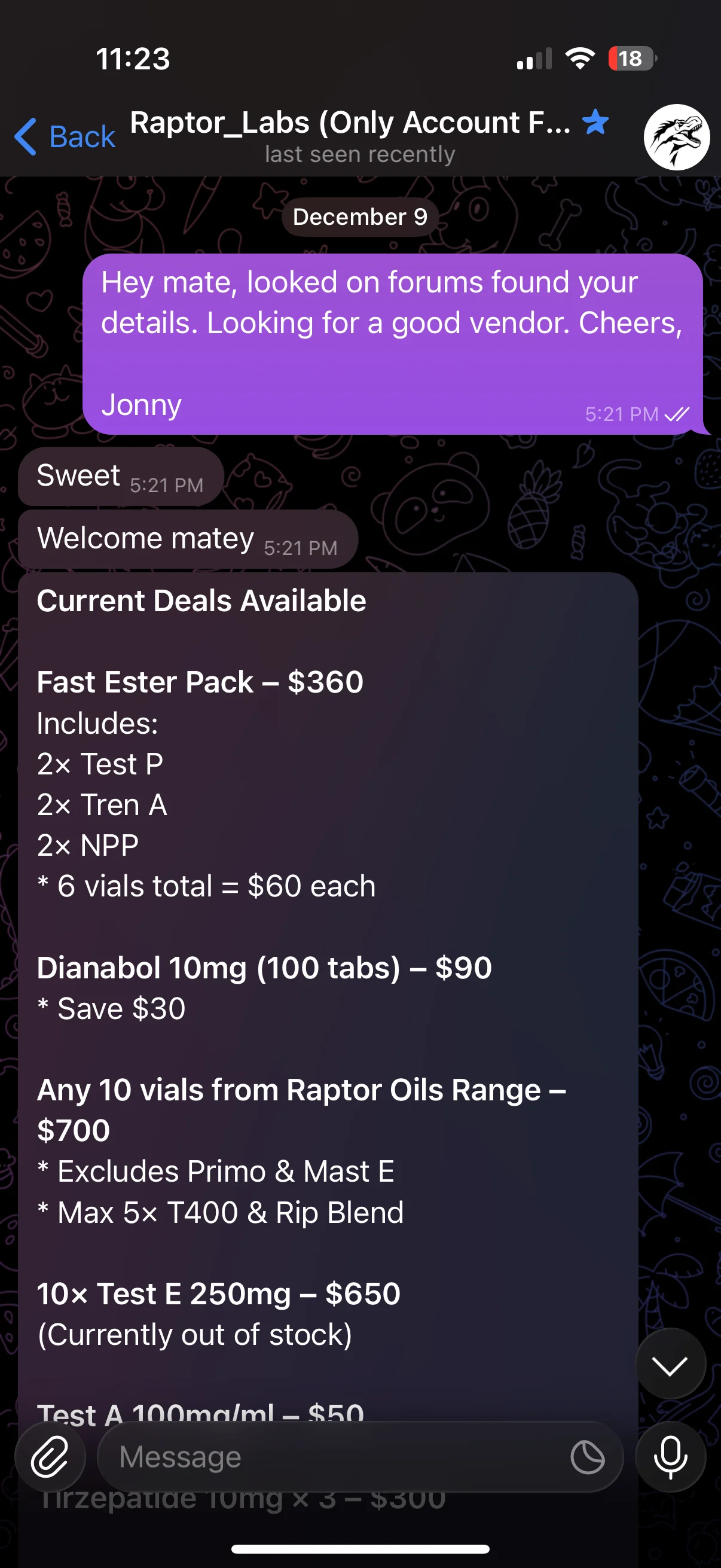Go back to the chat list
The image size is (721, 1568).
pyautogui.click(x=65, y=136)
